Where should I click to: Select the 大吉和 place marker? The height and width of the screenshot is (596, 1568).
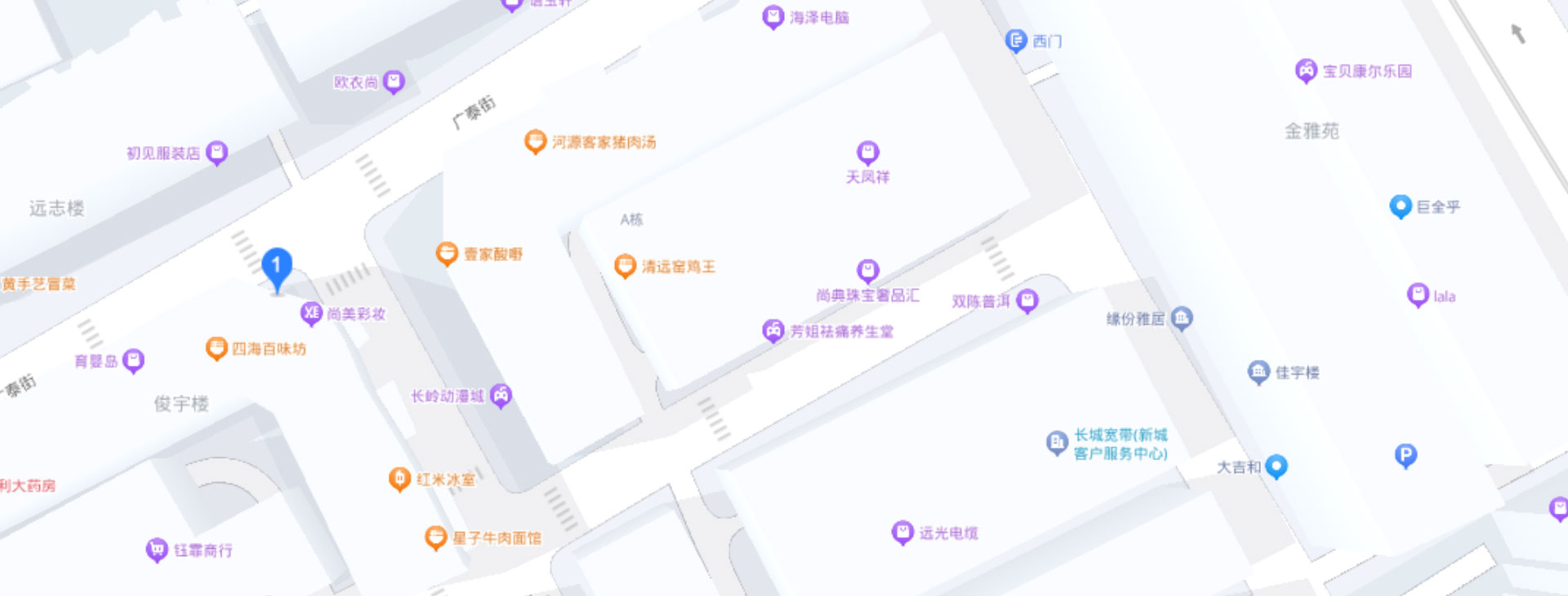pyautogui.click(x=1276, y=465)
